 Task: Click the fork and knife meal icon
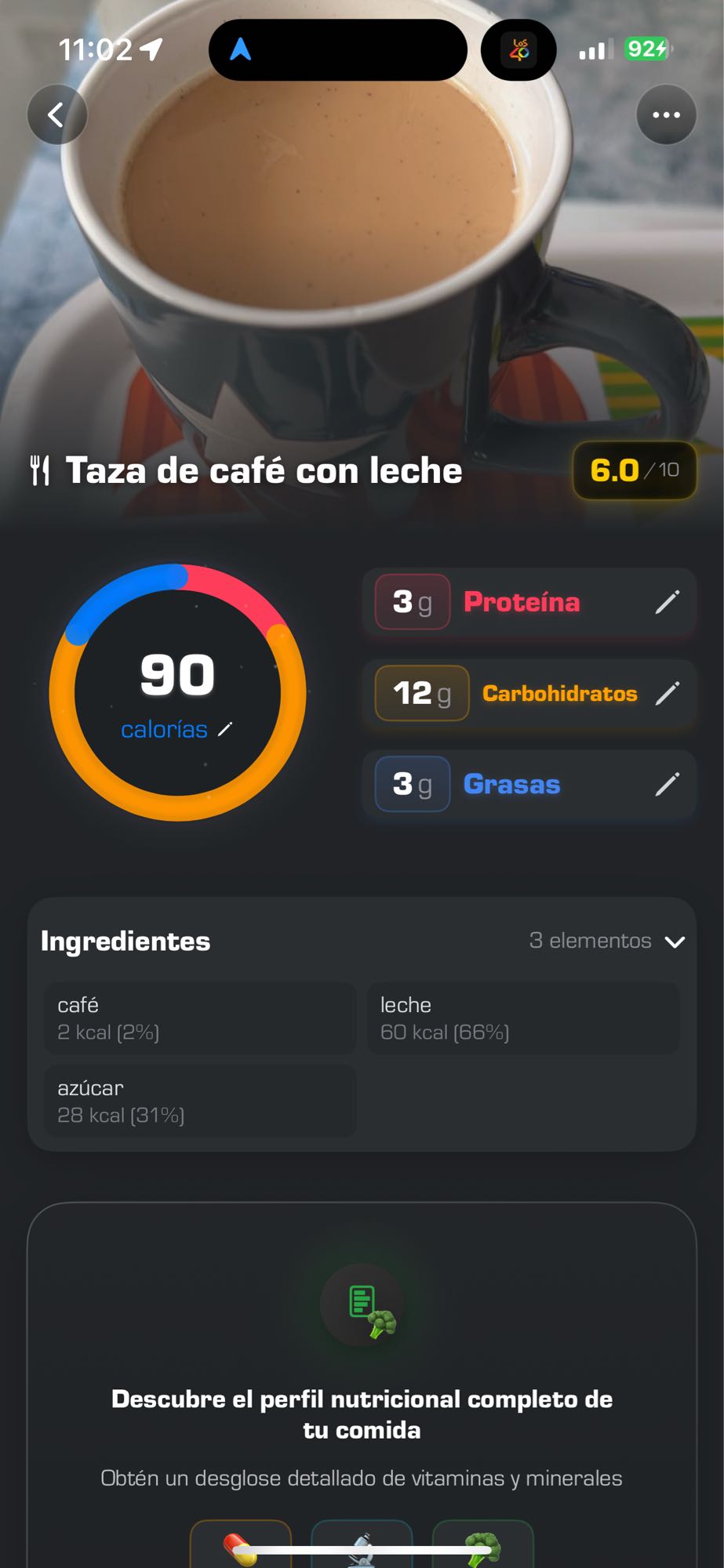41,469
